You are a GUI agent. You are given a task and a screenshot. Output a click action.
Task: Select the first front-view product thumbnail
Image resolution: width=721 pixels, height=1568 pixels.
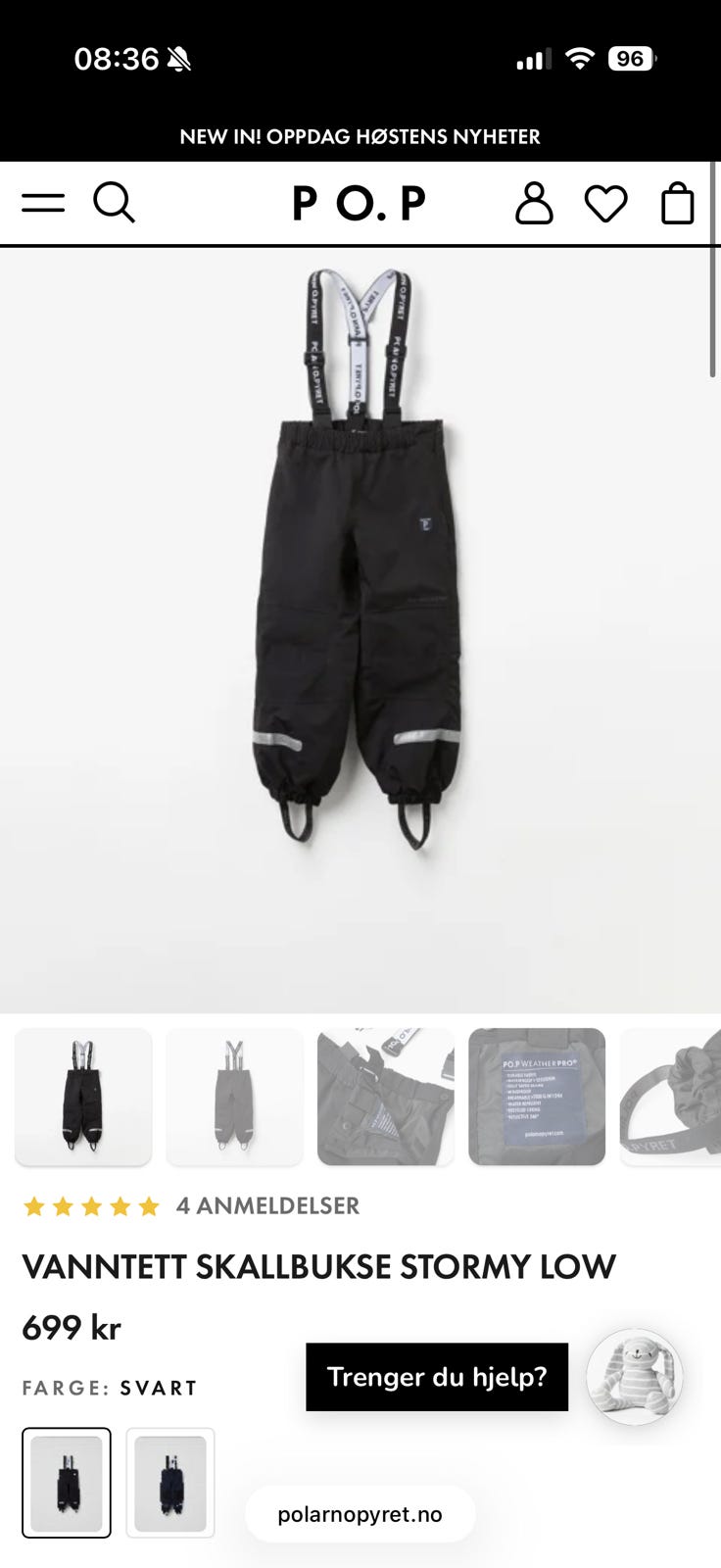(x=83, y=1097)
